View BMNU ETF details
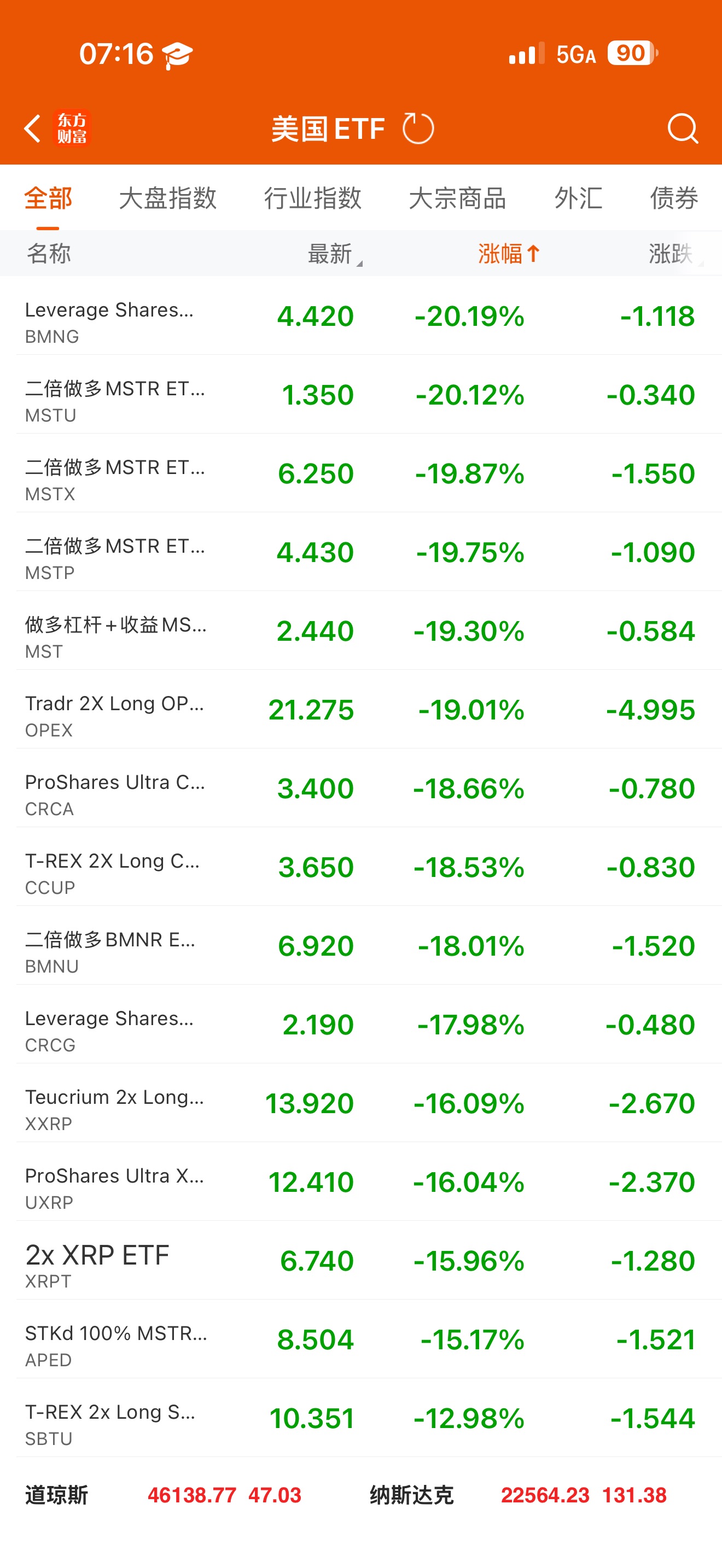 point(360,945)
